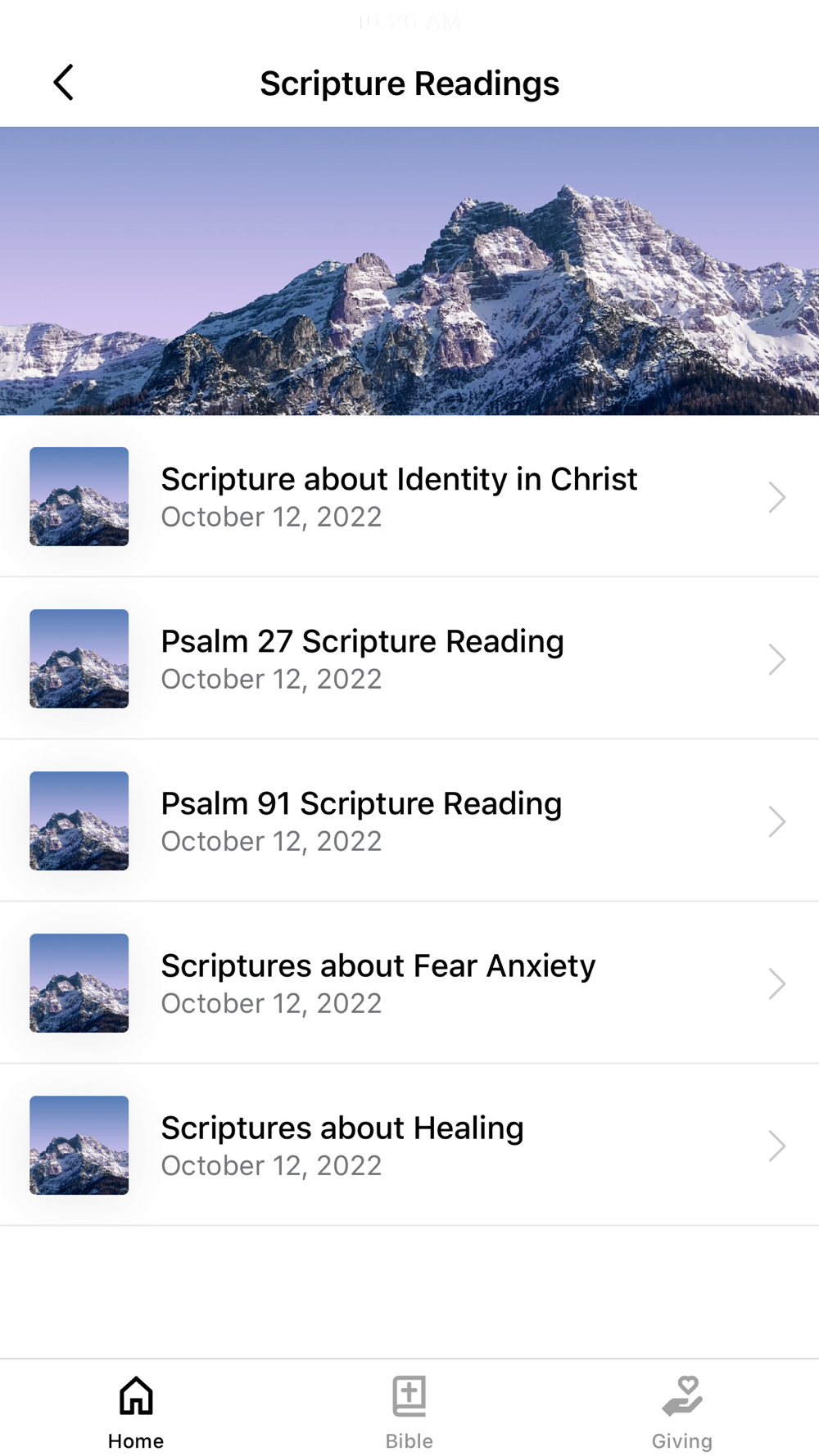Open Psalm 27 Scripture Reading
Image resolution: width=819 pixels, height=1456 pixels.
(408, 659)
